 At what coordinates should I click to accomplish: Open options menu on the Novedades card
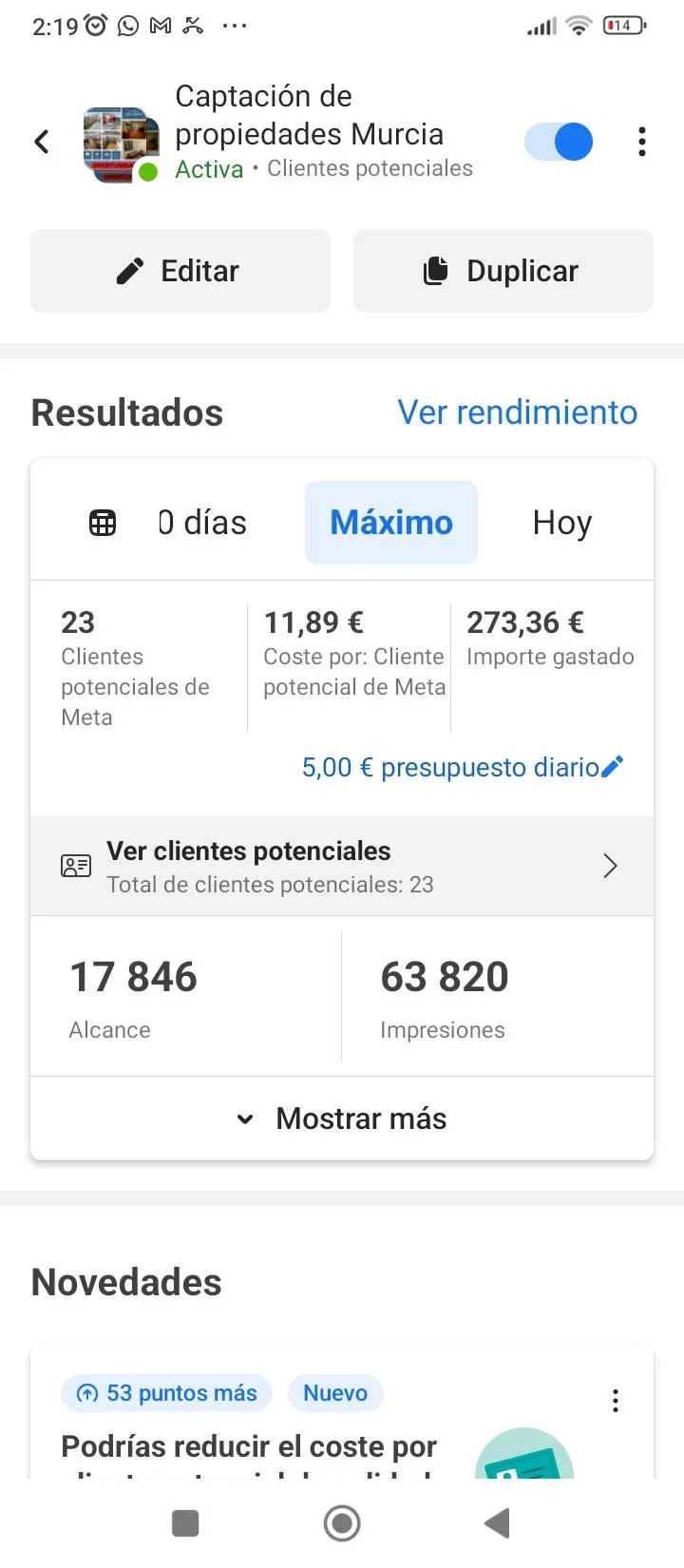[616, 1400]
